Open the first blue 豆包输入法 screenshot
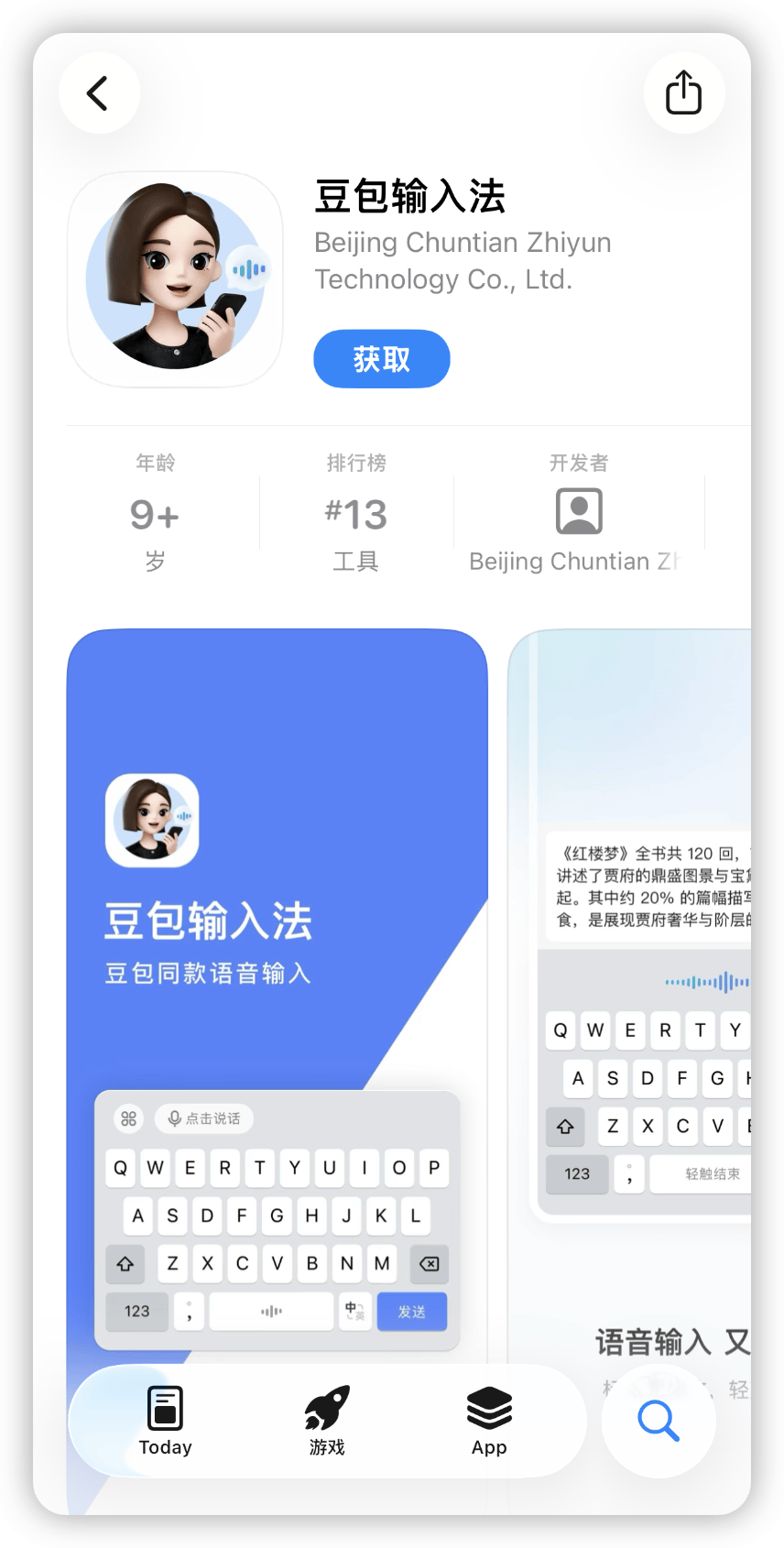784x1548 pixels. [277, 916]
